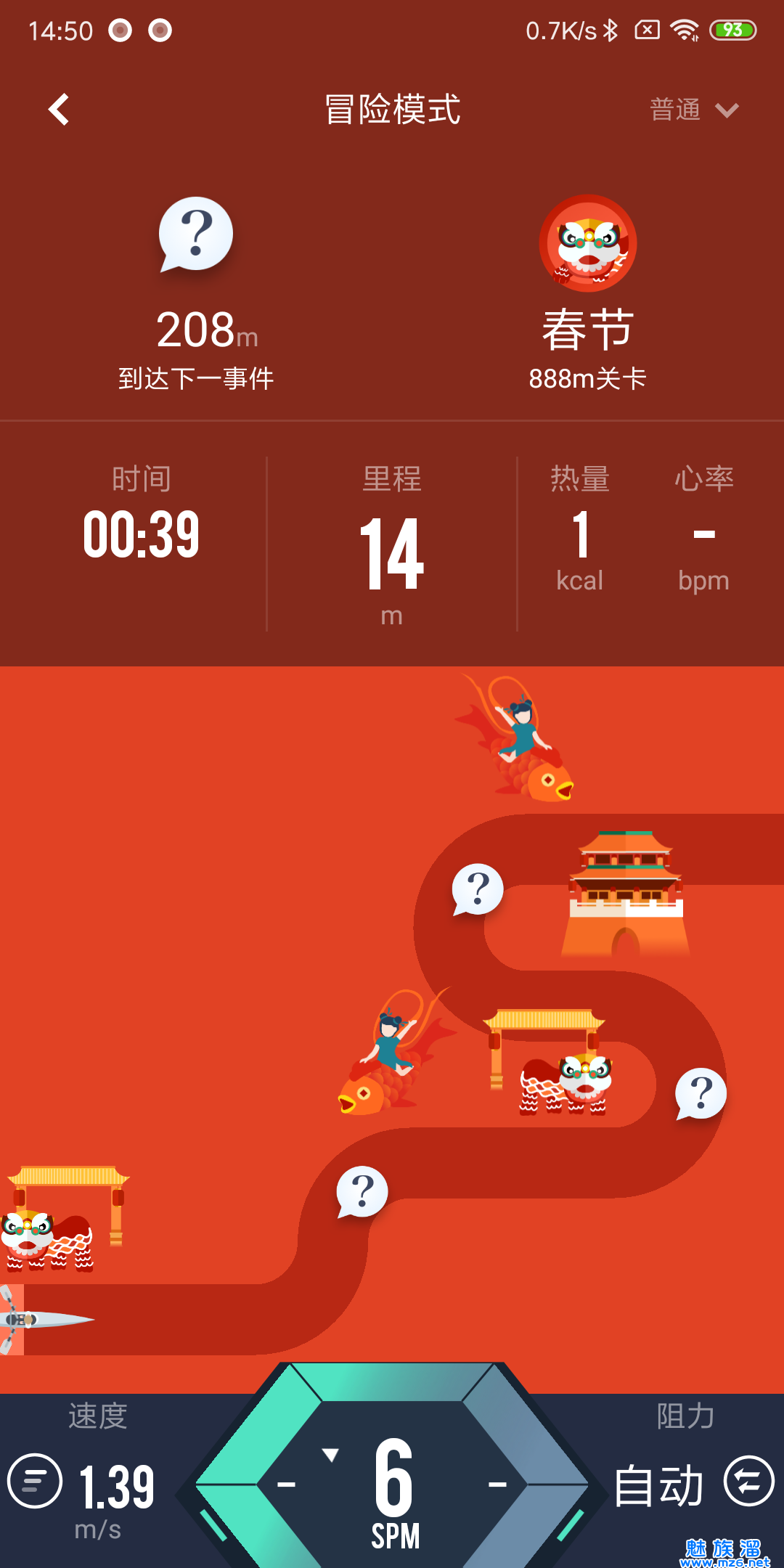The image size is (784, 1568).
Task: Switch resistance from 自动 mode
Action: pyautogui.click(x=748, y=1481)
